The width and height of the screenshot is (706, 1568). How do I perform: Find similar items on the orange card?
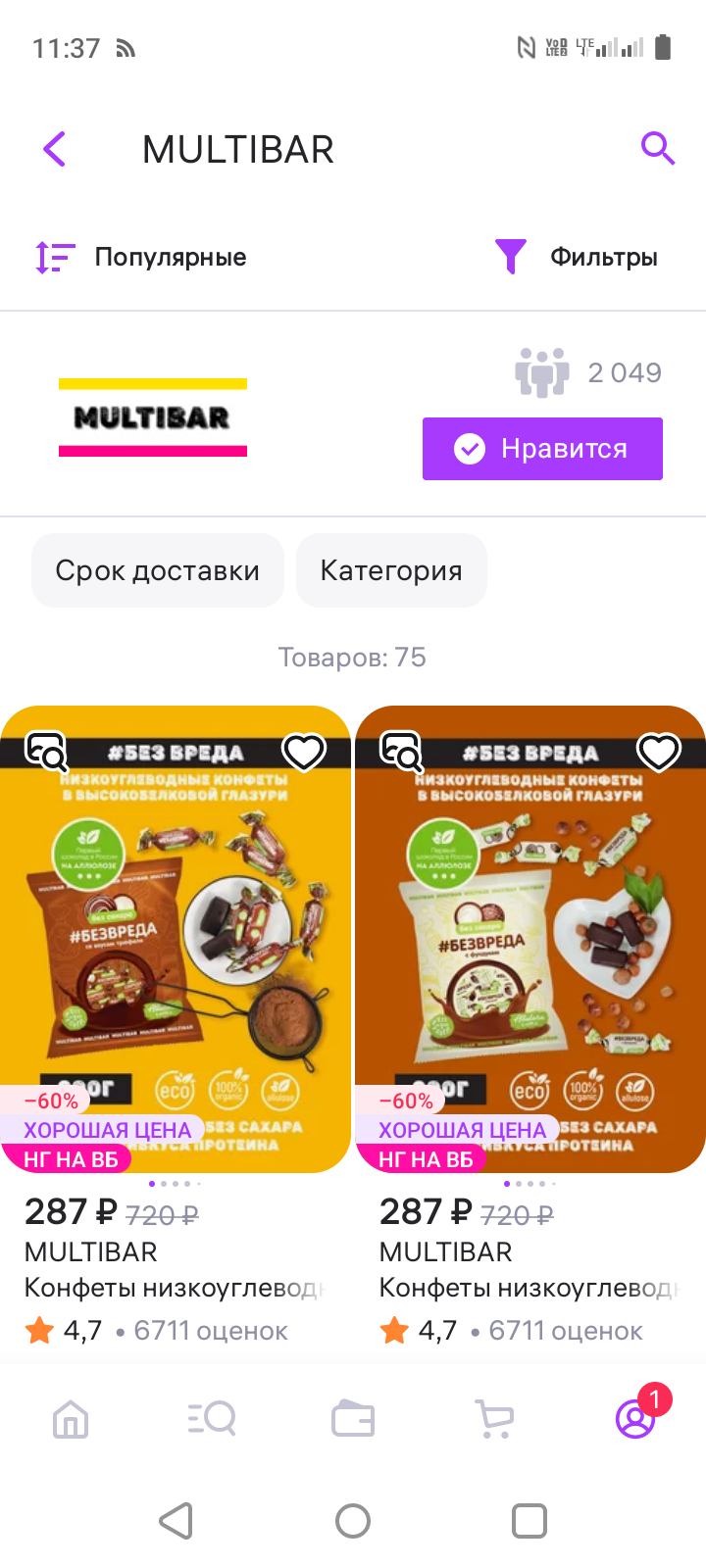(x=401, y=753)
